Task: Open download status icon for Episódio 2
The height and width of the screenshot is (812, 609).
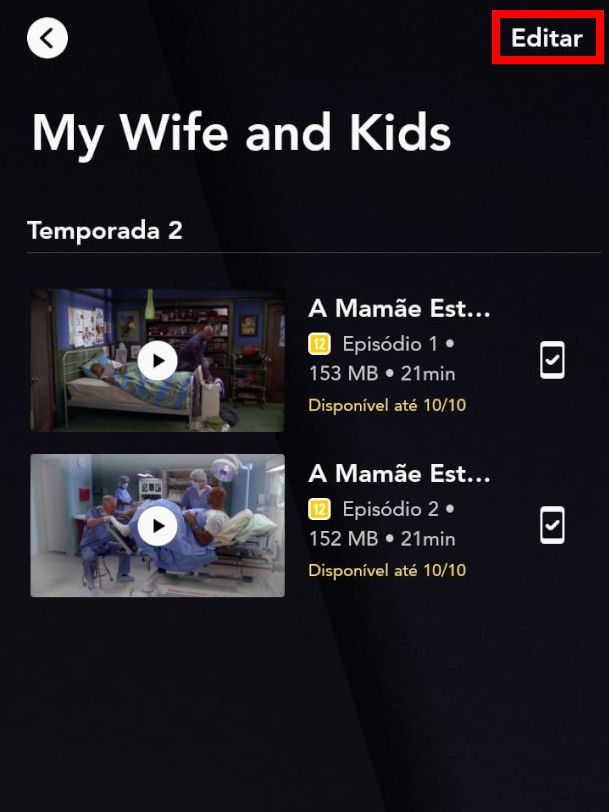Action: pos(552,525)
